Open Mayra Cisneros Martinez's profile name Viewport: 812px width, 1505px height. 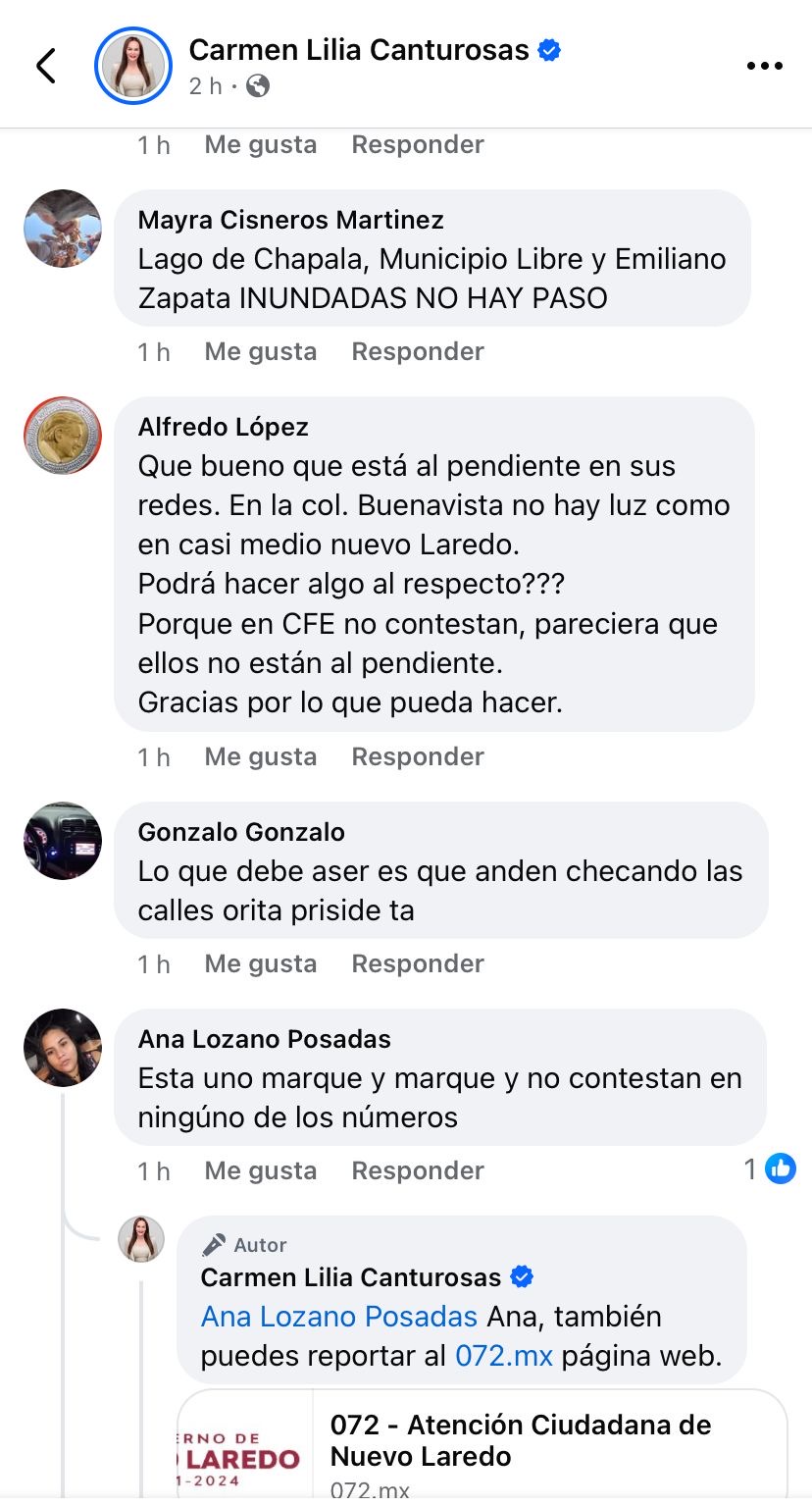pyautogui.click(x=290, y=220)
